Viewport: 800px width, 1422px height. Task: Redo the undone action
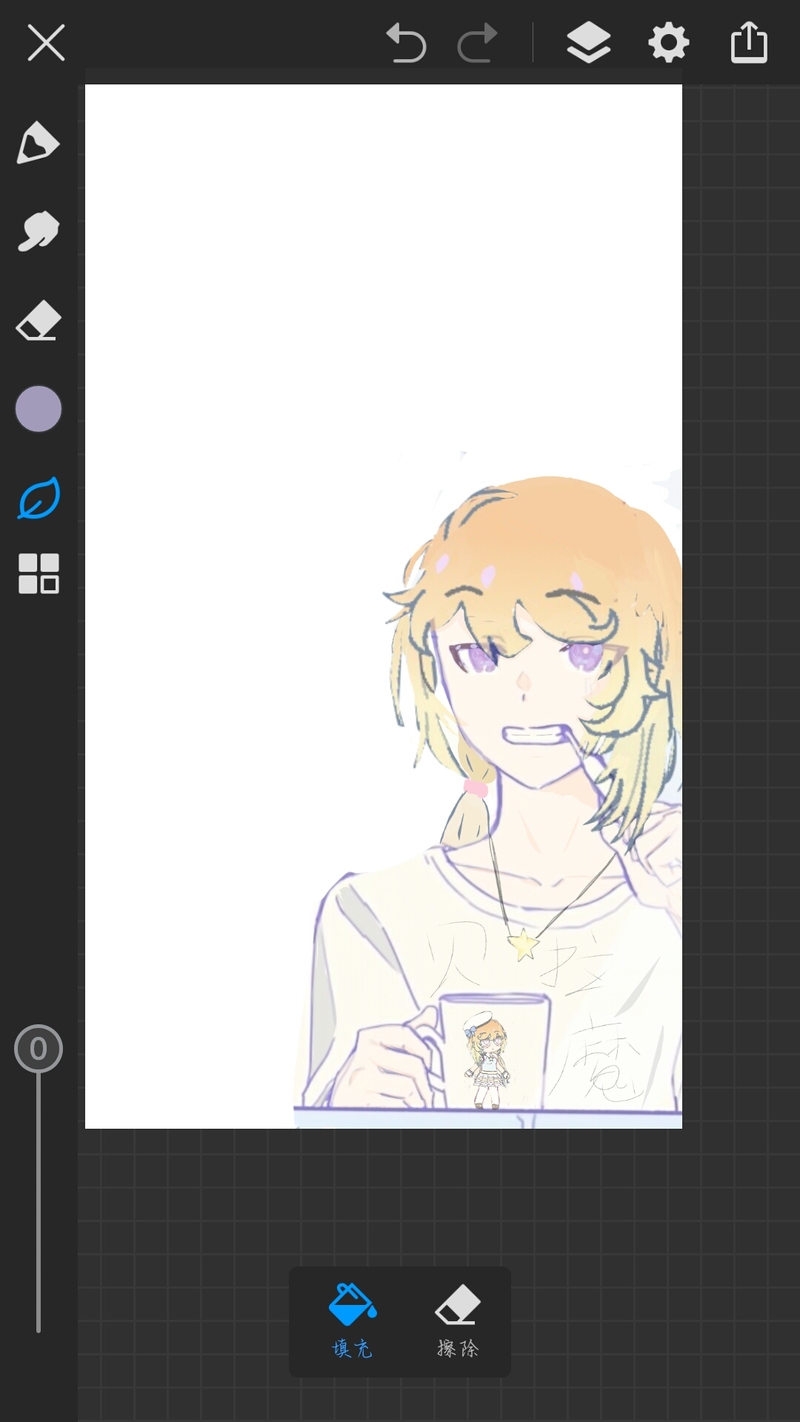[x=477, y=44]
